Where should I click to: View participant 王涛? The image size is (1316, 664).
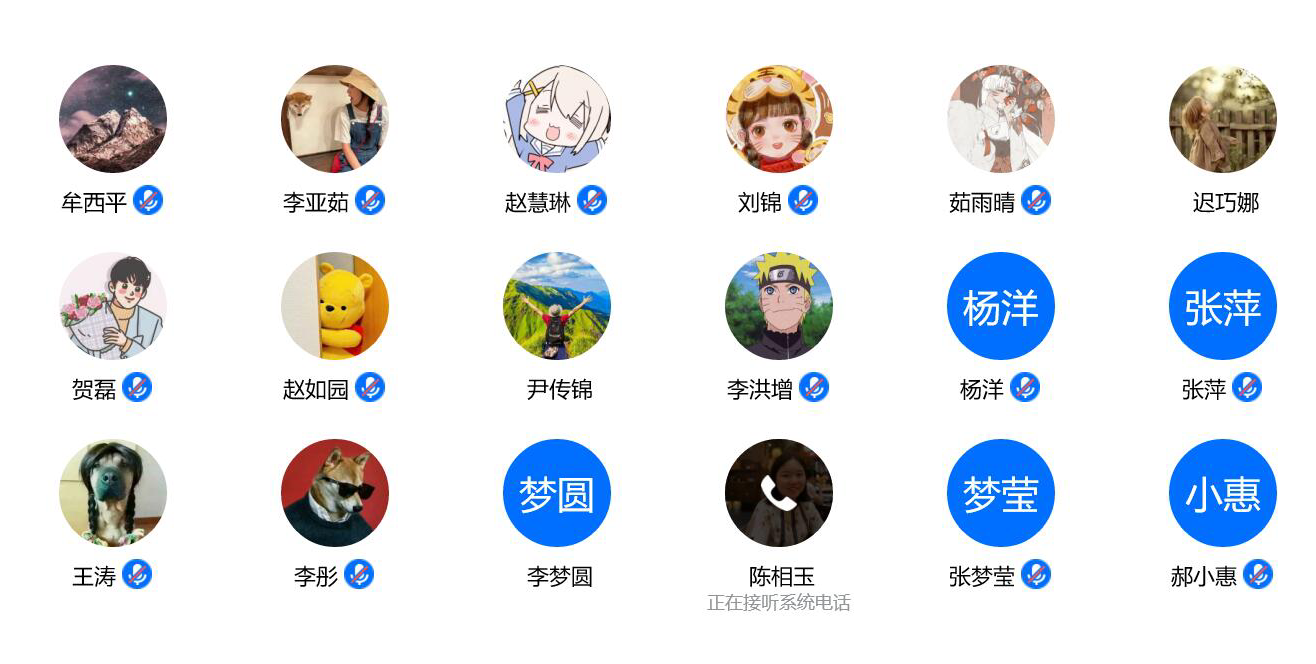[113, 493]
